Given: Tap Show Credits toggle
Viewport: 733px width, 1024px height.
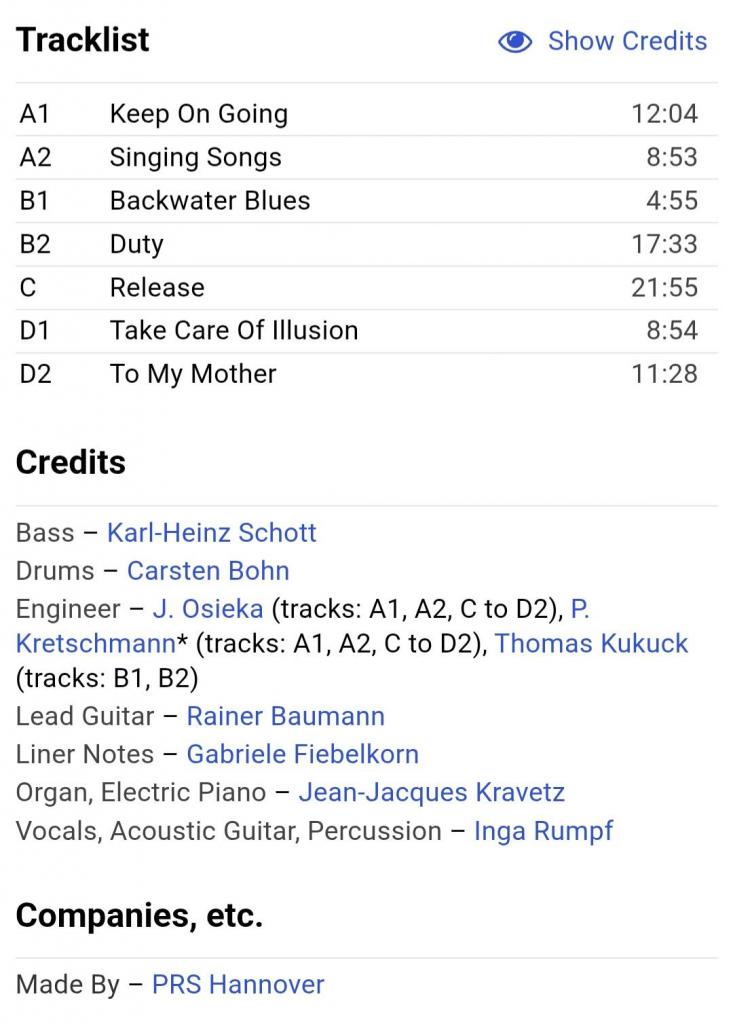Looking at the screenshot, I should click(603, 41).
